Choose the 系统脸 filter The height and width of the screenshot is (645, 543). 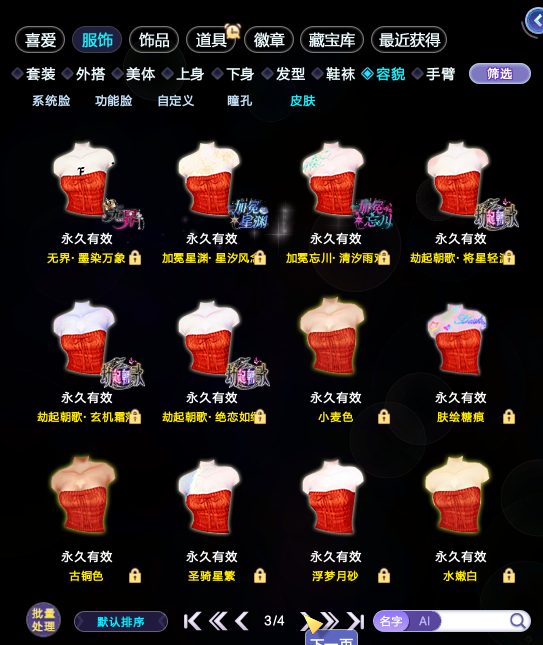(51, 101)
